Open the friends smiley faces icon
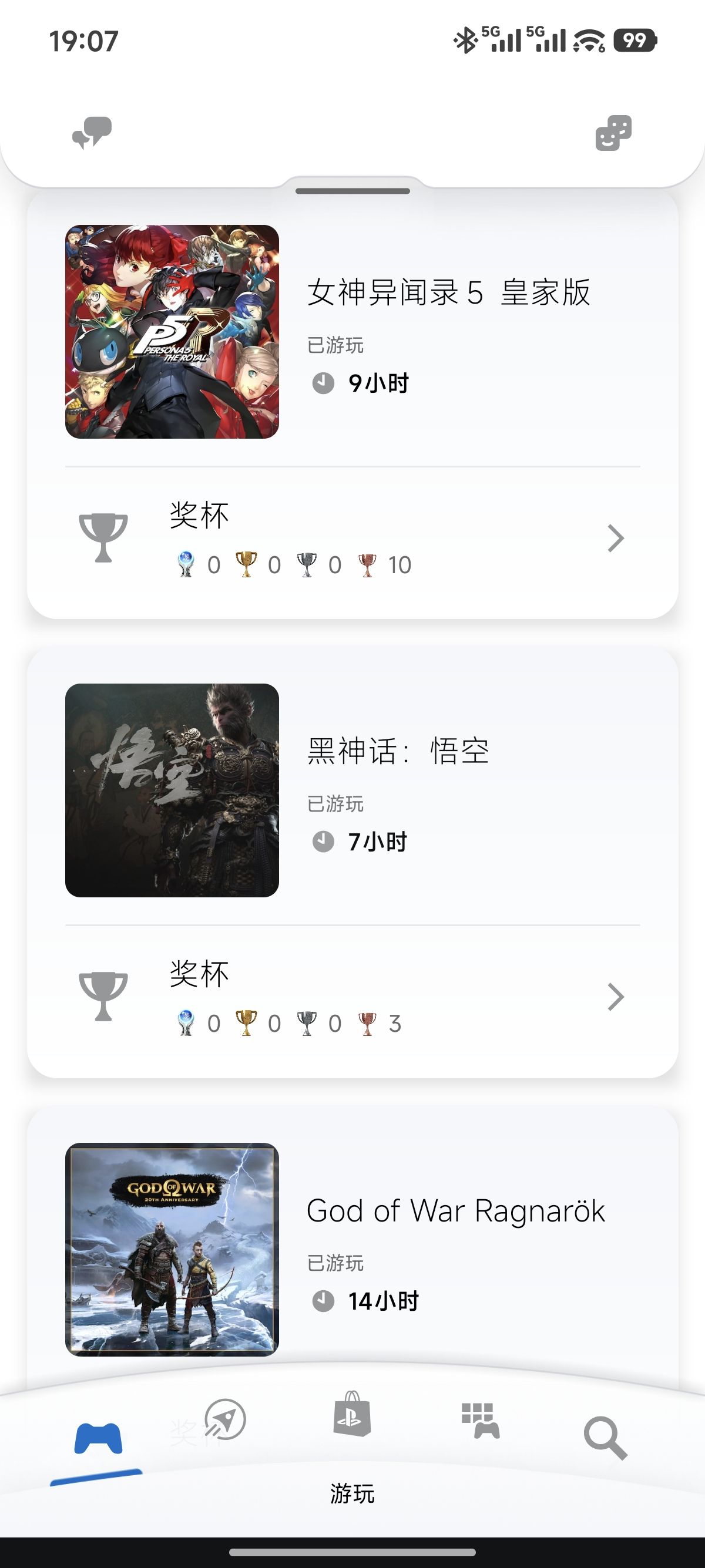This screenshot has height=1568, width=705. [613, 133]
